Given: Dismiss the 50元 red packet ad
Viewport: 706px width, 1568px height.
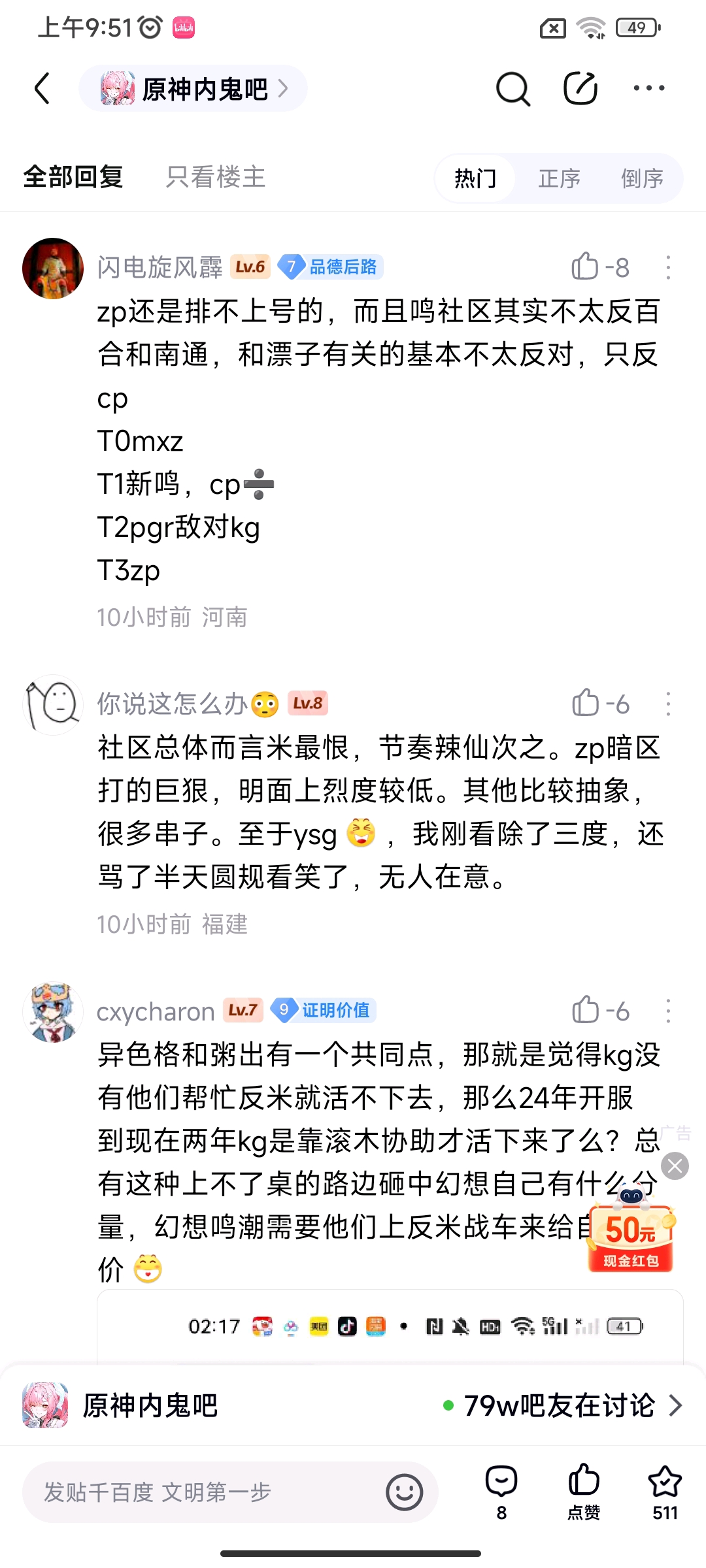Looking at the screenshot, I should (675, 1166).
